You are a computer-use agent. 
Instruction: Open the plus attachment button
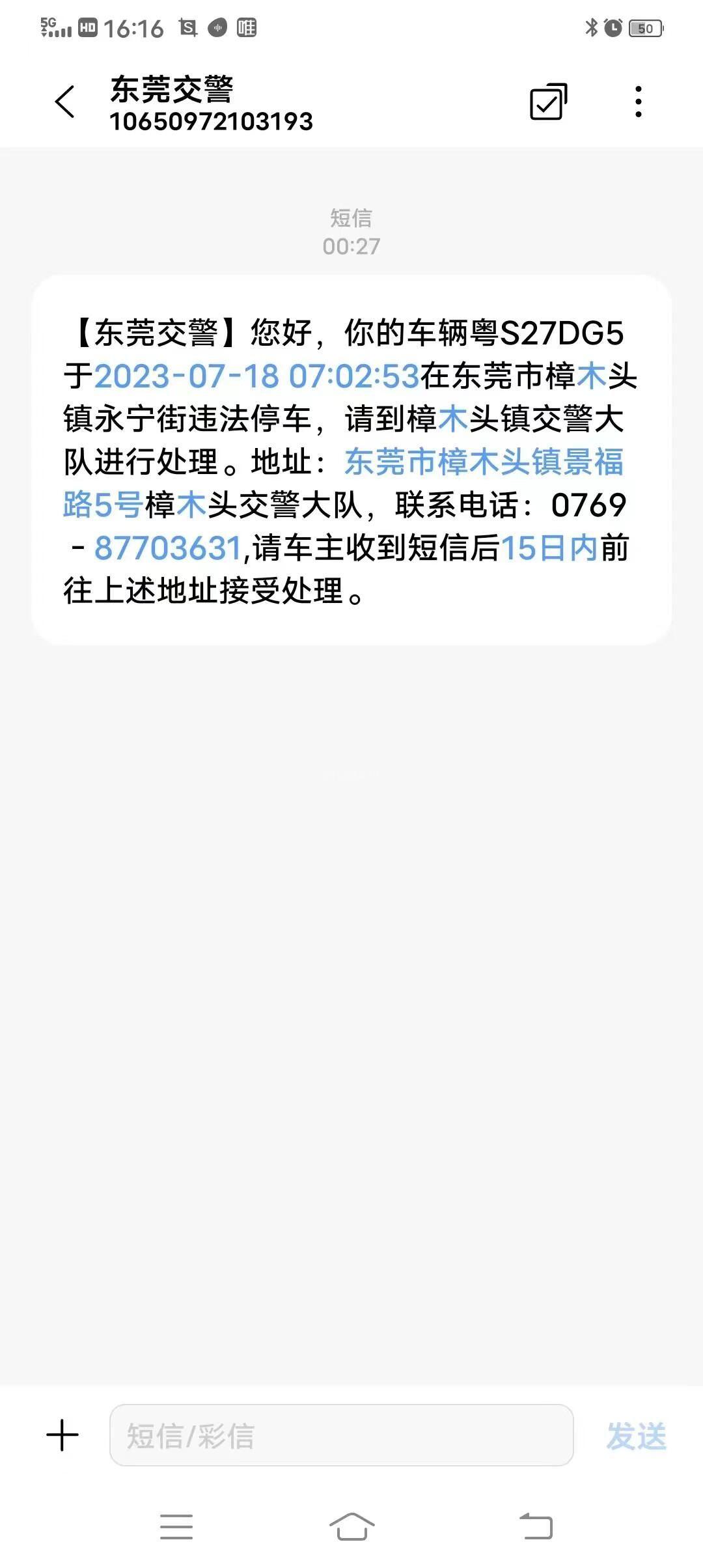62,1436
